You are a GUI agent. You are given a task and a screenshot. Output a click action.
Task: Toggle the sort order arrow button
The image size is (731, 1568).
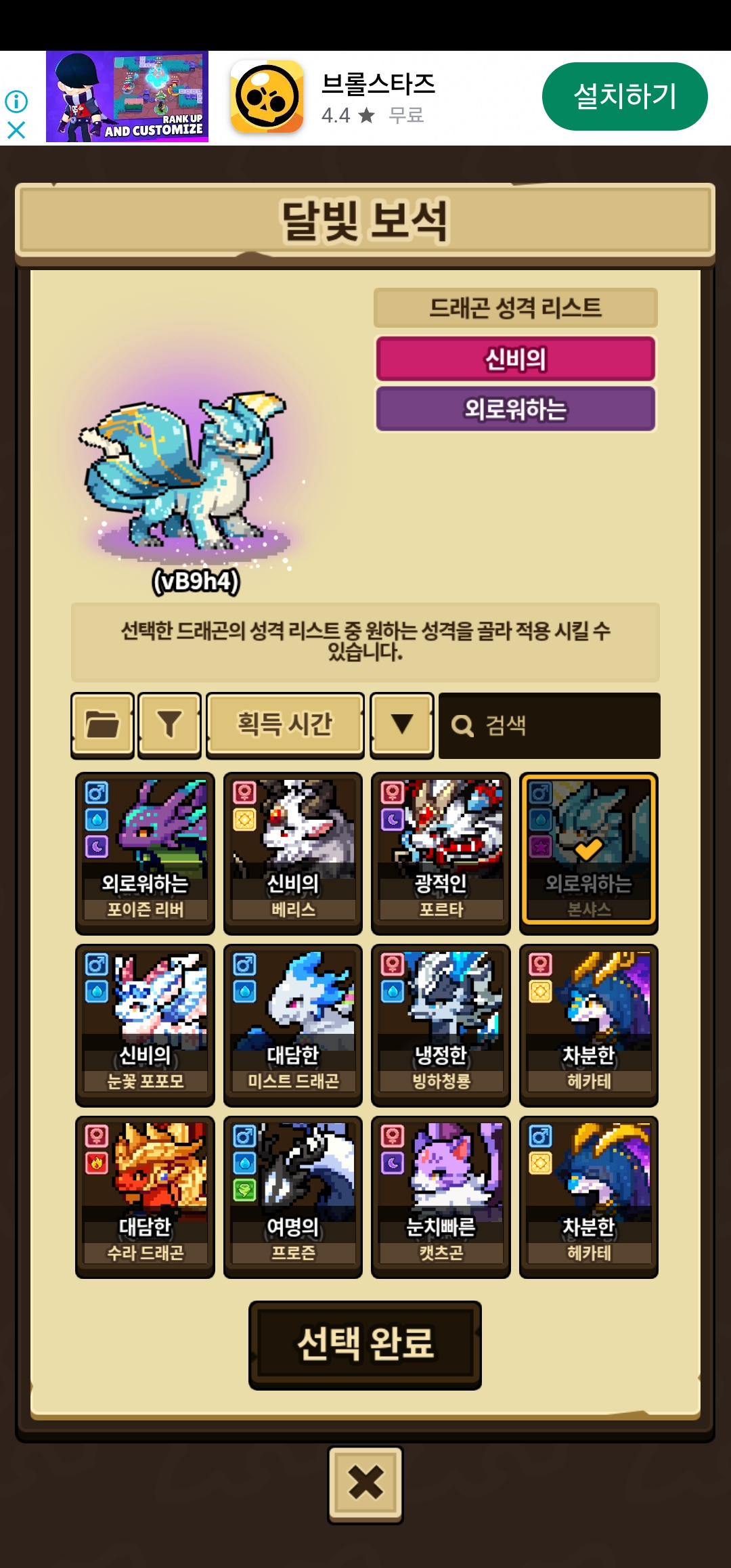(x=402, y=725)
